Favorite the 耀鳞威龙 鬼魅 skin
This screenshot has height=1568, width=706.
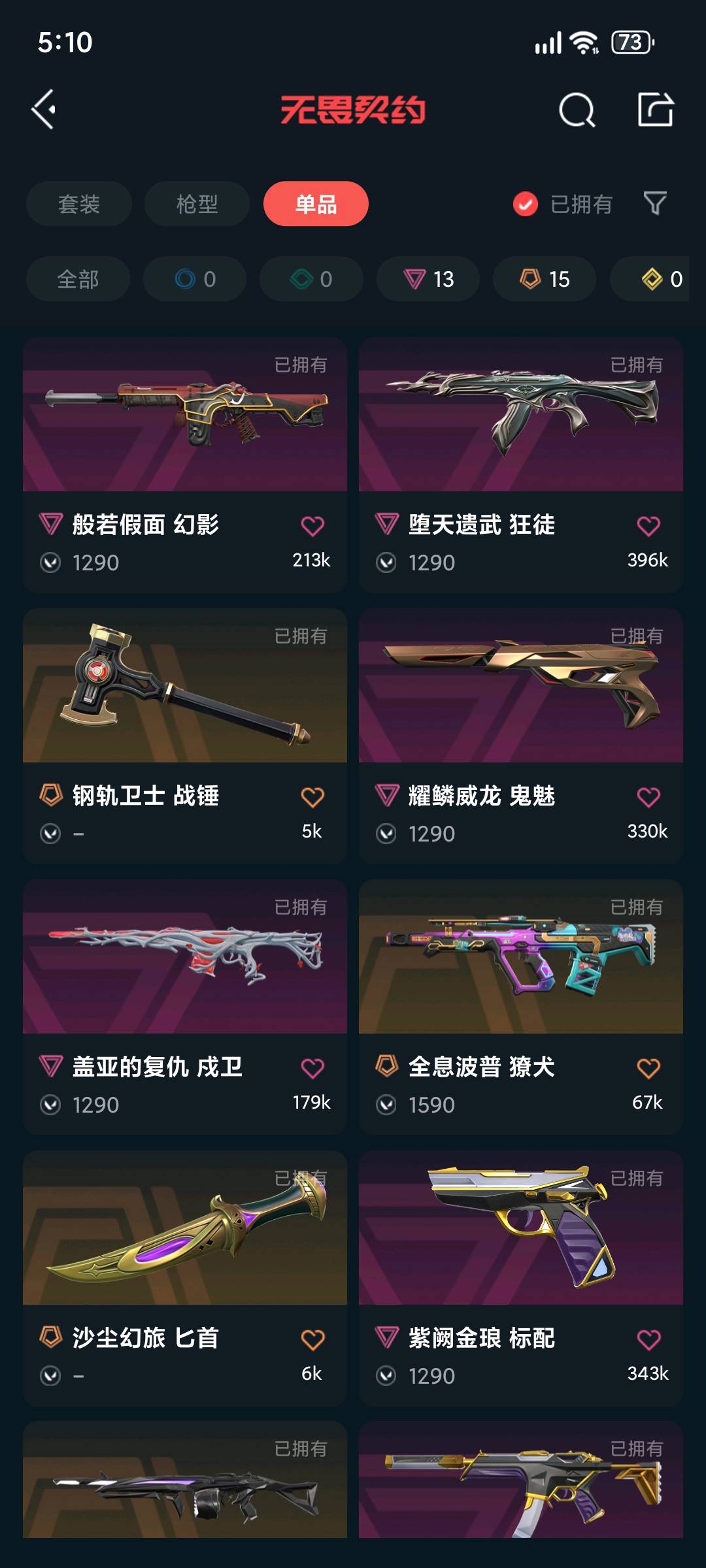tap(648, 797)
